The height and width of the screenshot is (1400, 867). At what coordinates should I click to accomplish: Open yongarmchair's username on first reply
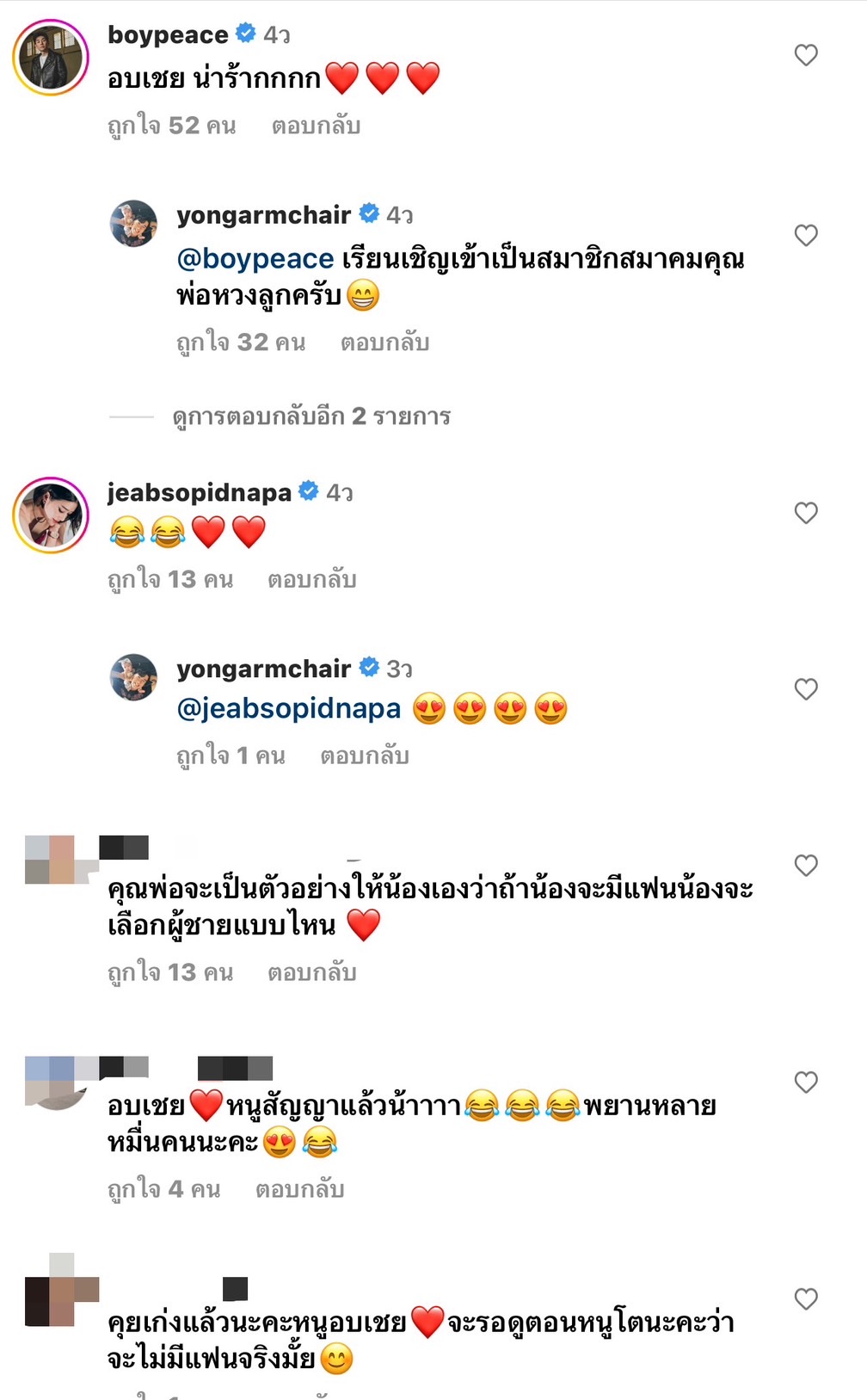pyautogui.click(x=264, y=214)
